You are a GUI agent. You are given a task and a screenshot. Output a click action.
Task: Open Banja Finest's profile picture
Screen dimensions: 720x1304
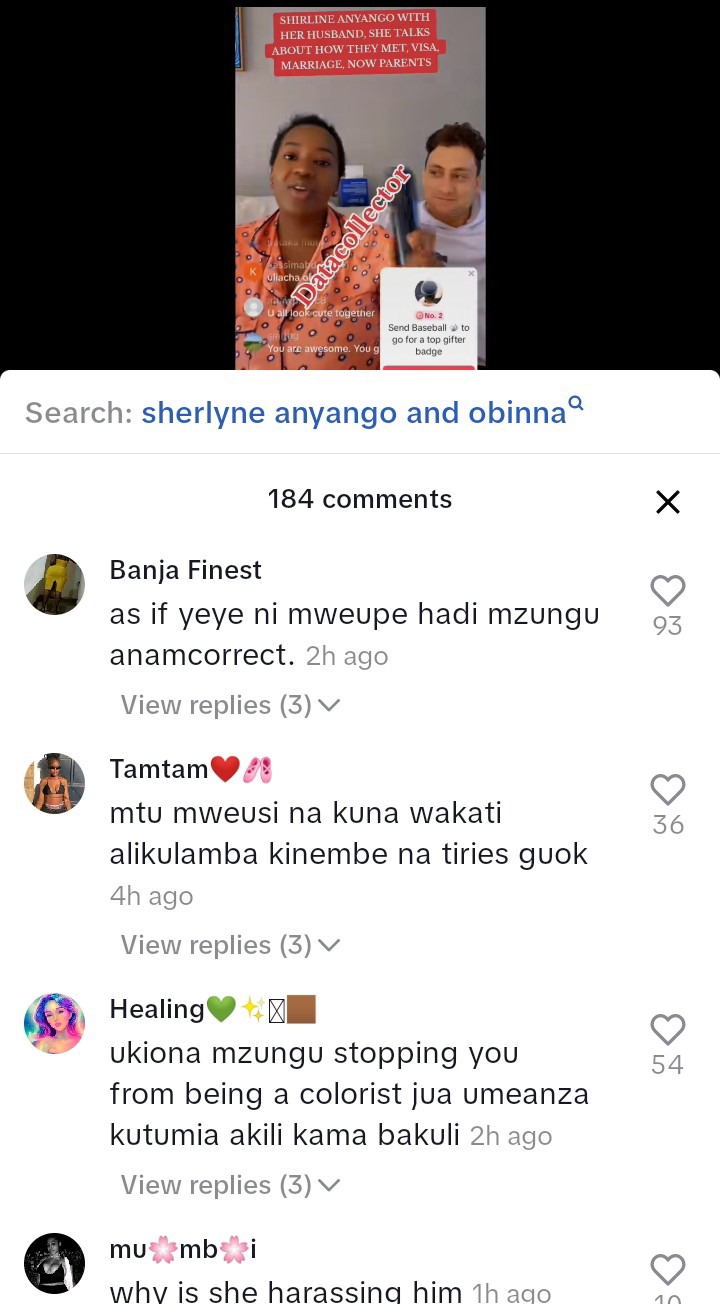pyautogui.click(x=54, y=584)
